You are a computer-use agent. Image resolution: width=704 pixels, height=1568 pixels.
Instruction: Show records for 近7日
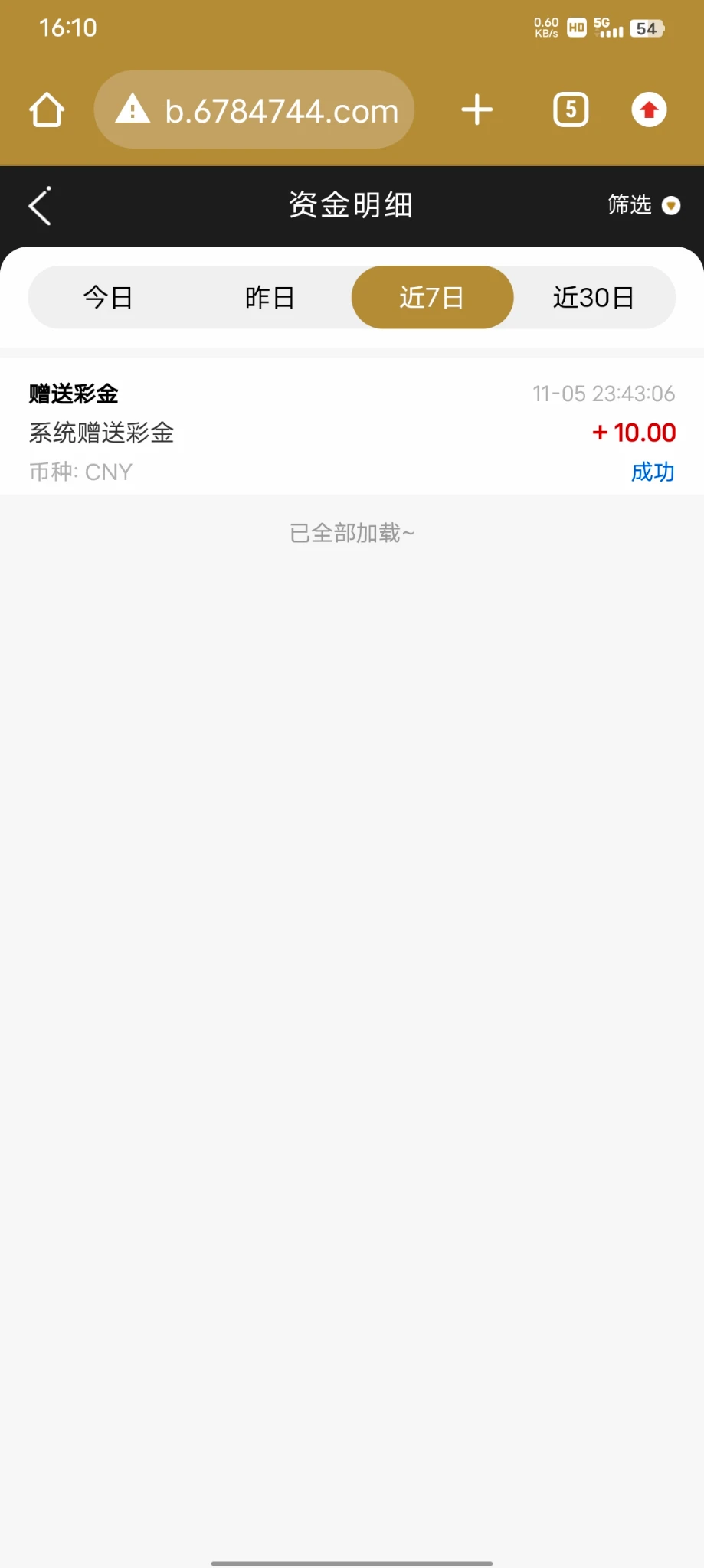pos(432,297)
